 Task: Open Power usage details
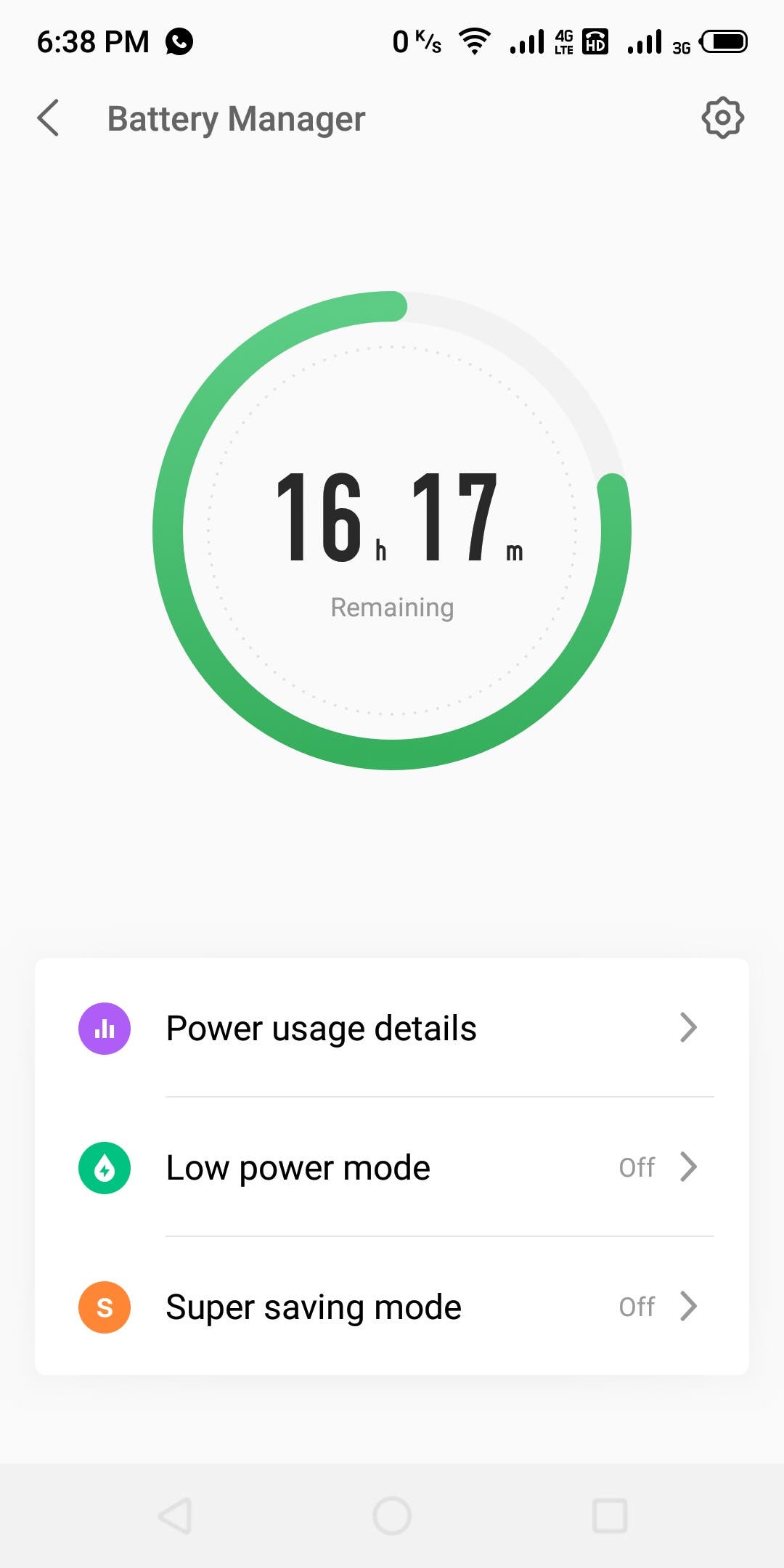392,1028
